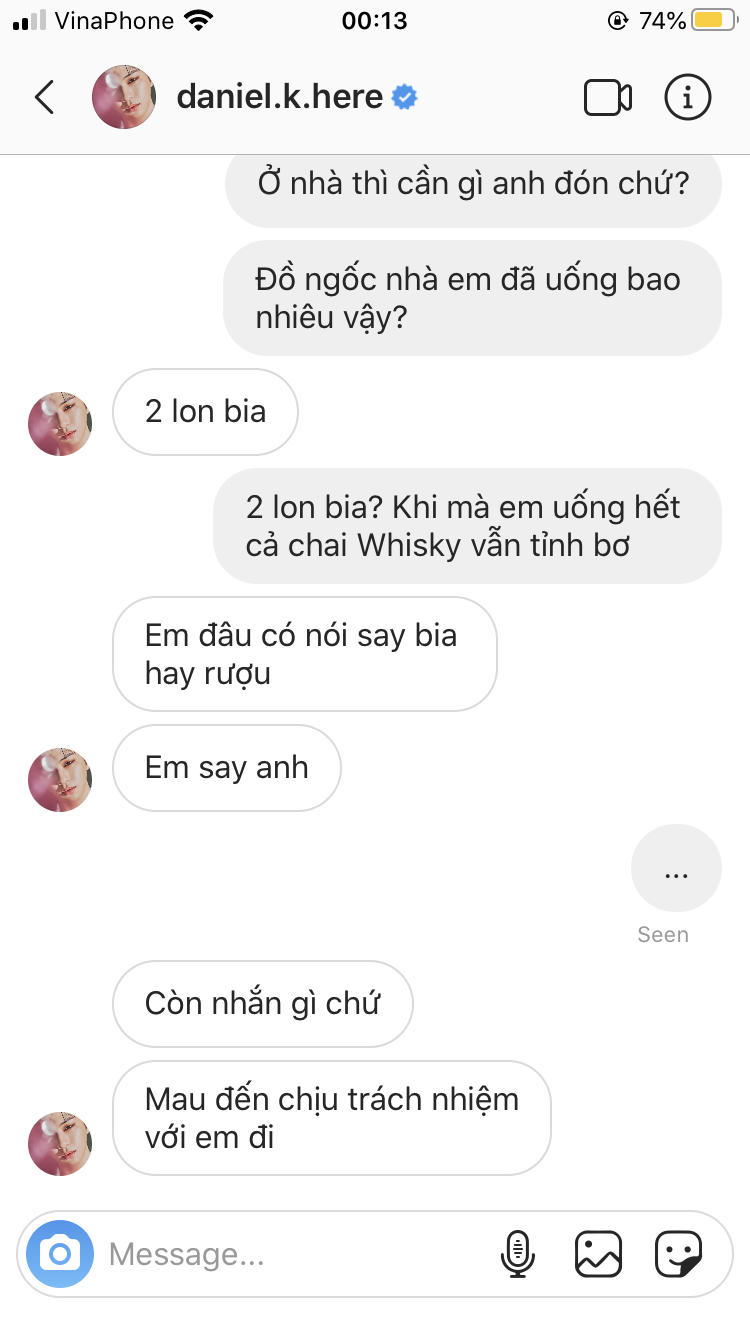Record a voice message with microphone
750x1334 pixels.
coord(517,1254)
